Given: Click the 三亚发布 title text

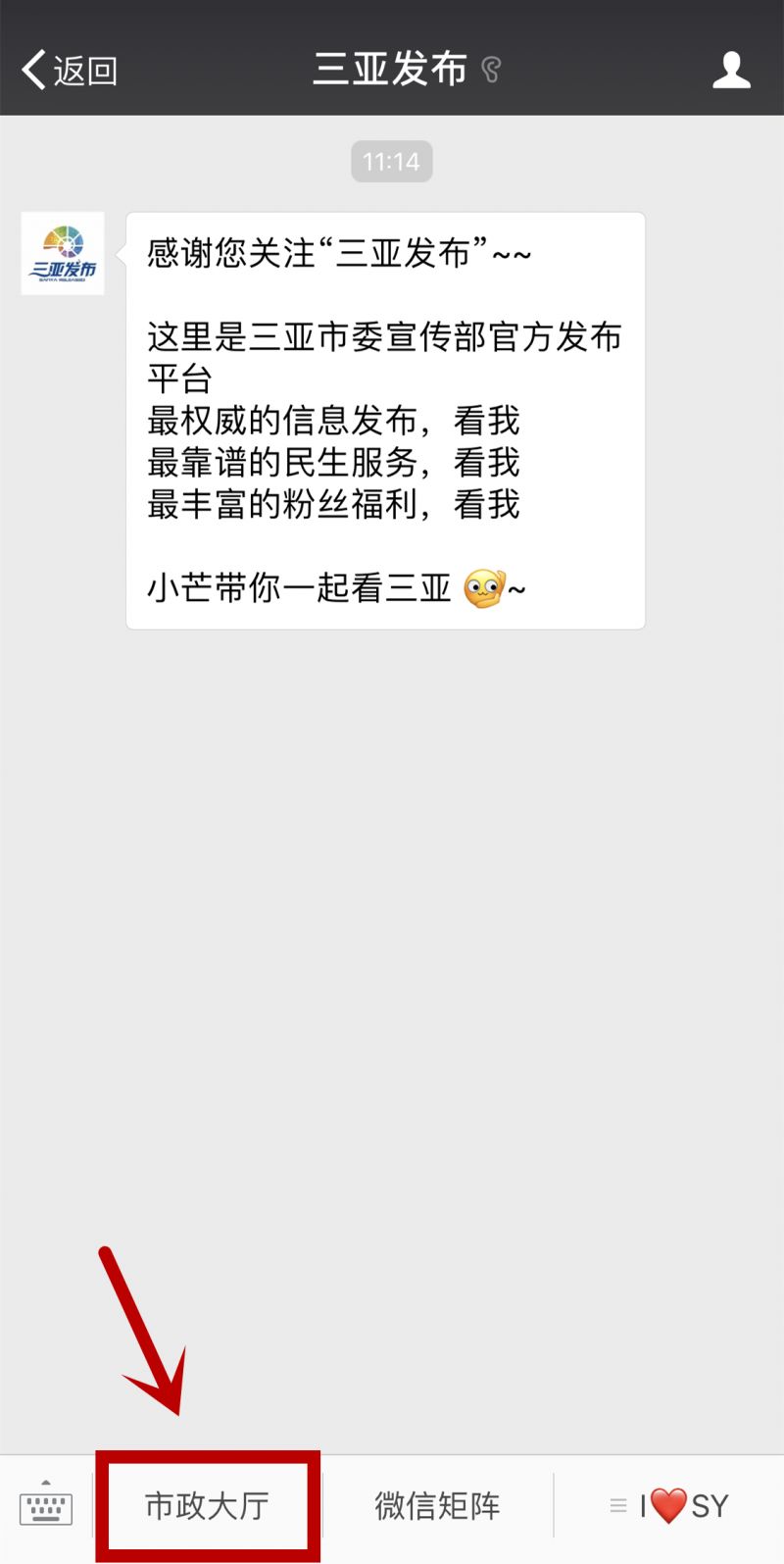Looking at the screenshot, I should tap(391, 68).
